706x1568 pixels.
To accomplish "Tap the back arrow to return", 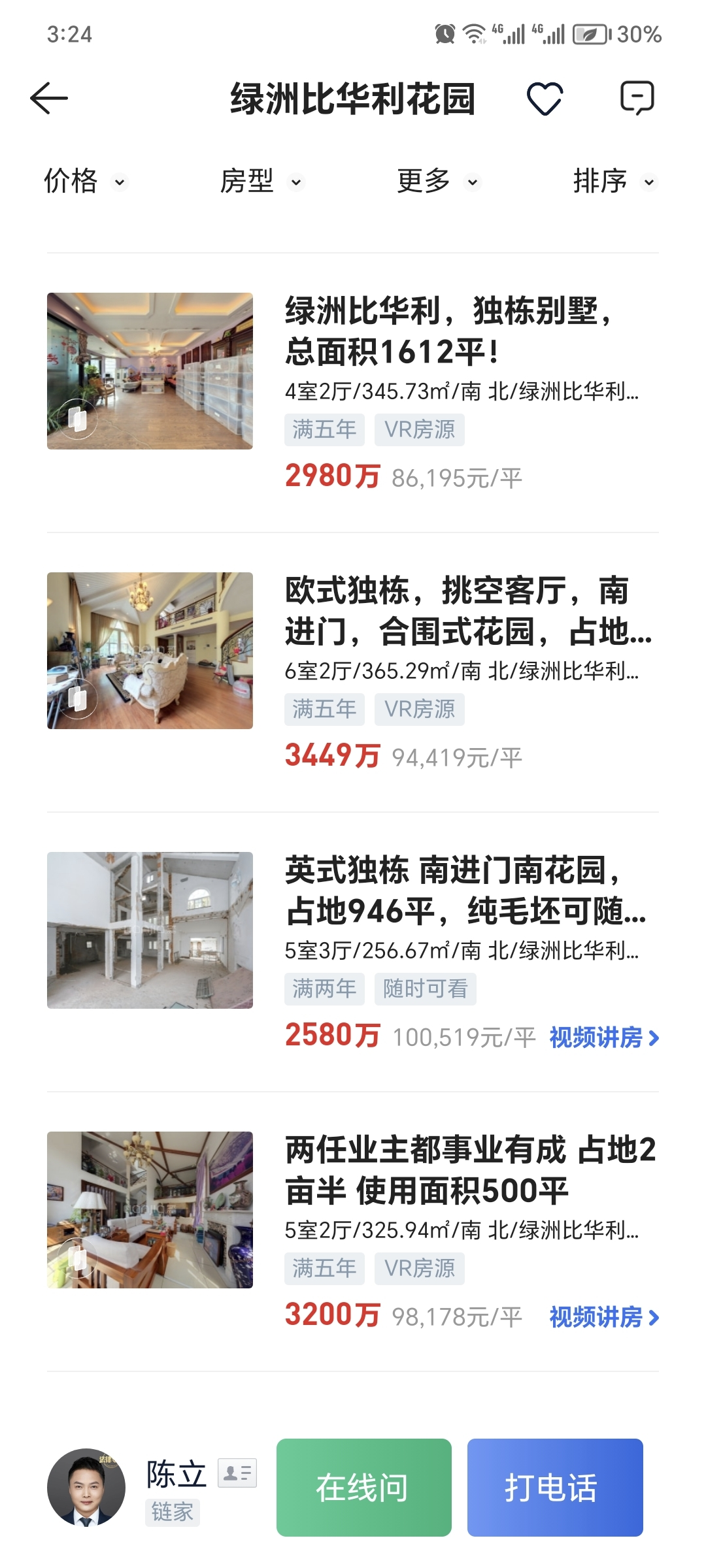I will 49,99.
